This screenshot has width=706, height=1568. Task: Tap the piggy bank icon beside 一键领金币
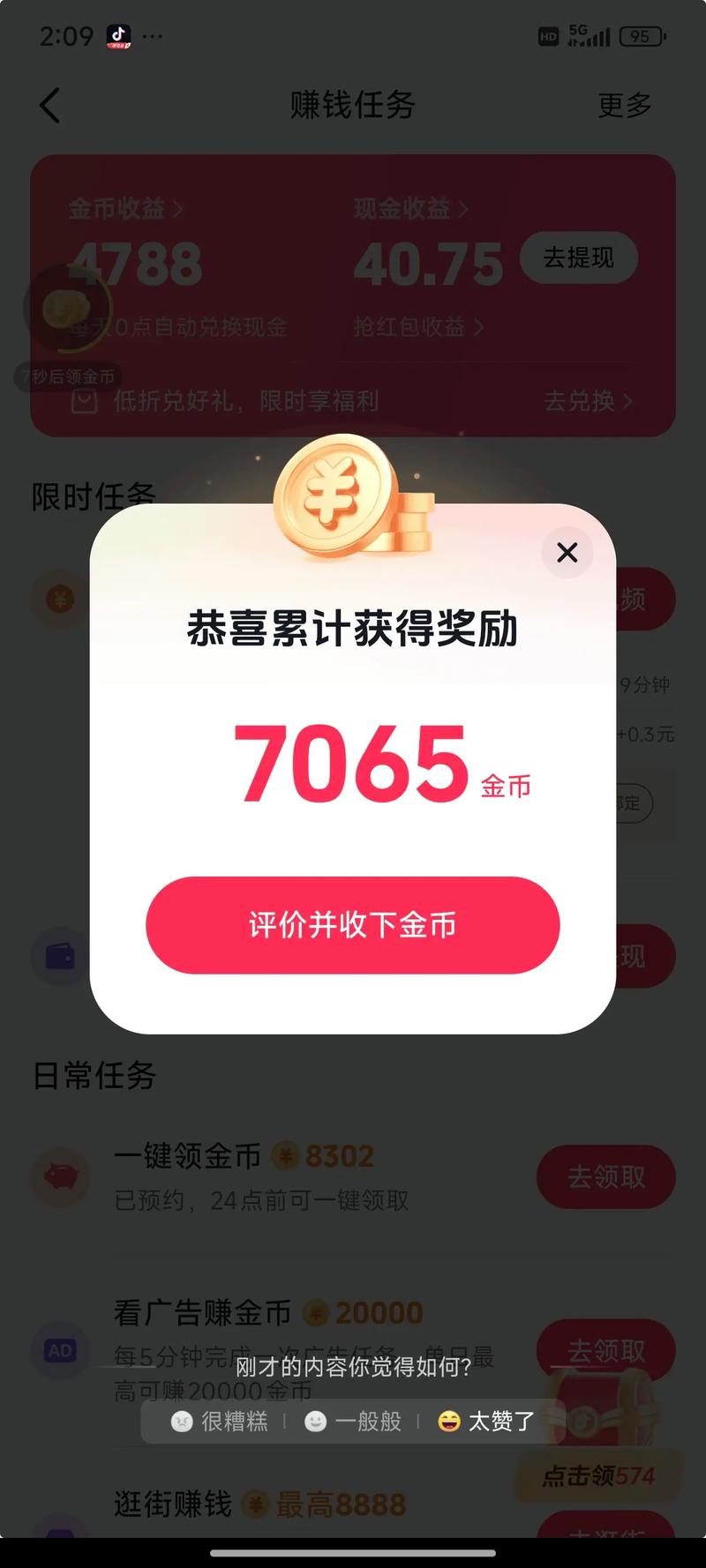click(59, 1177)
